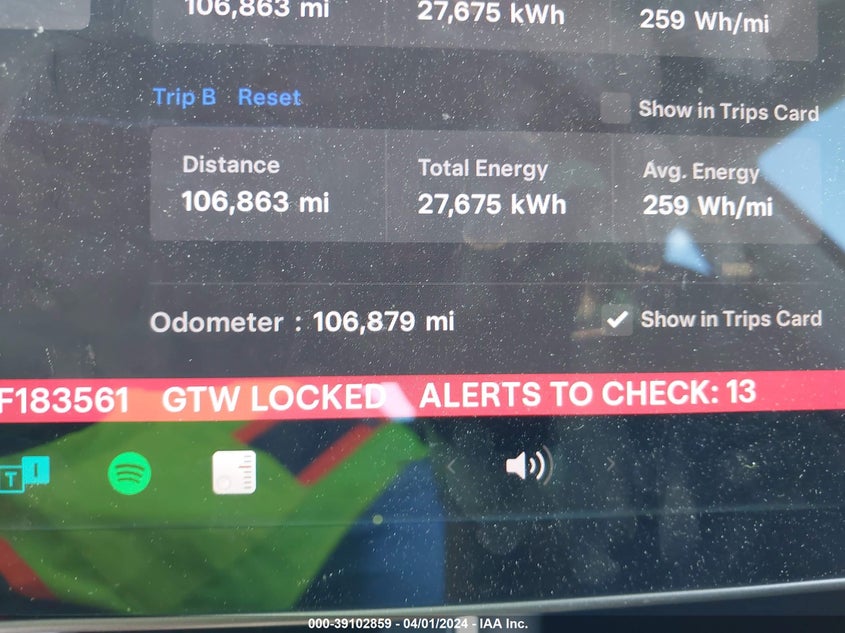Screen dimensions: 845x633
Task: Tap the Trip B name label
Action: point(184,97)
